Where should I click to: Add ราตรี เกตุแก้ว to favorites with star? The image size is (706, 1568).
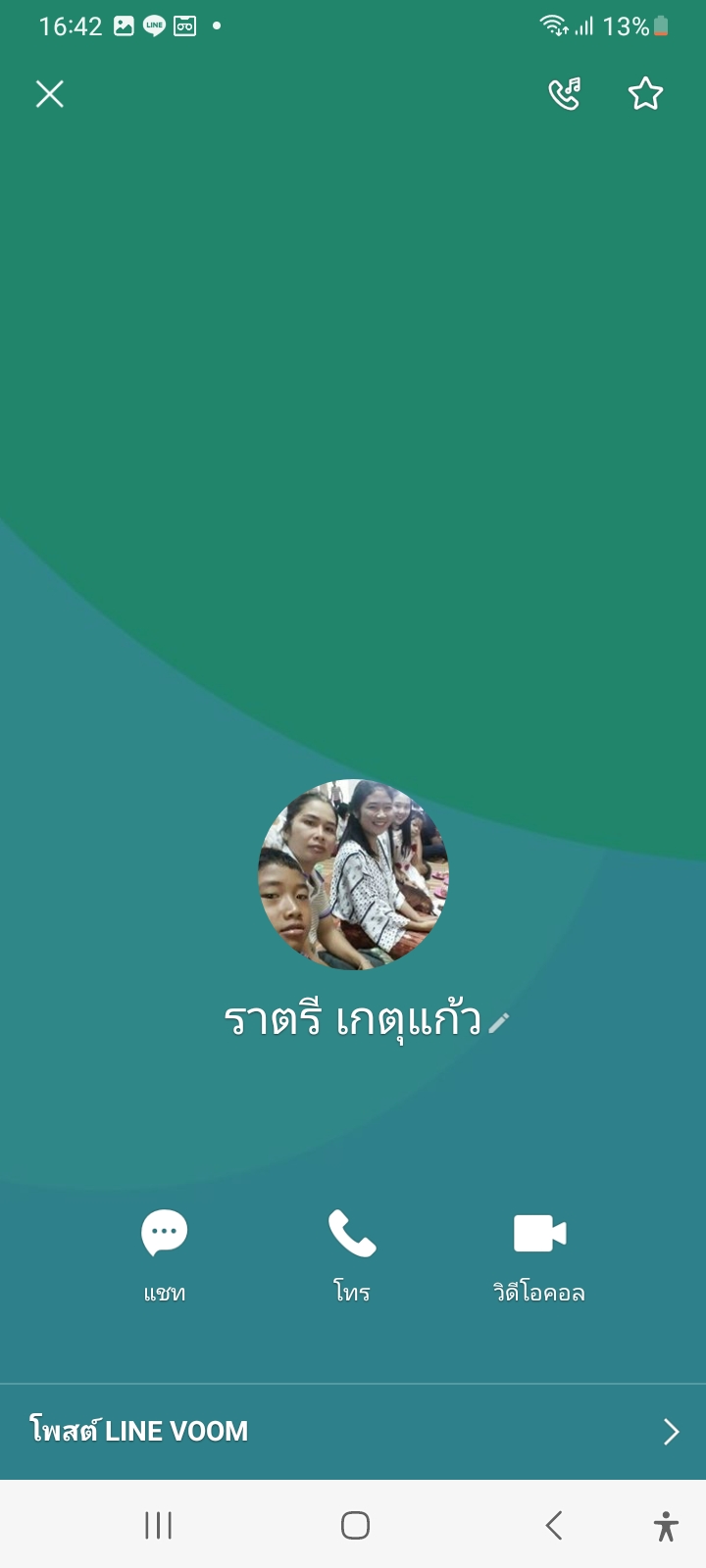click(645, 94)
